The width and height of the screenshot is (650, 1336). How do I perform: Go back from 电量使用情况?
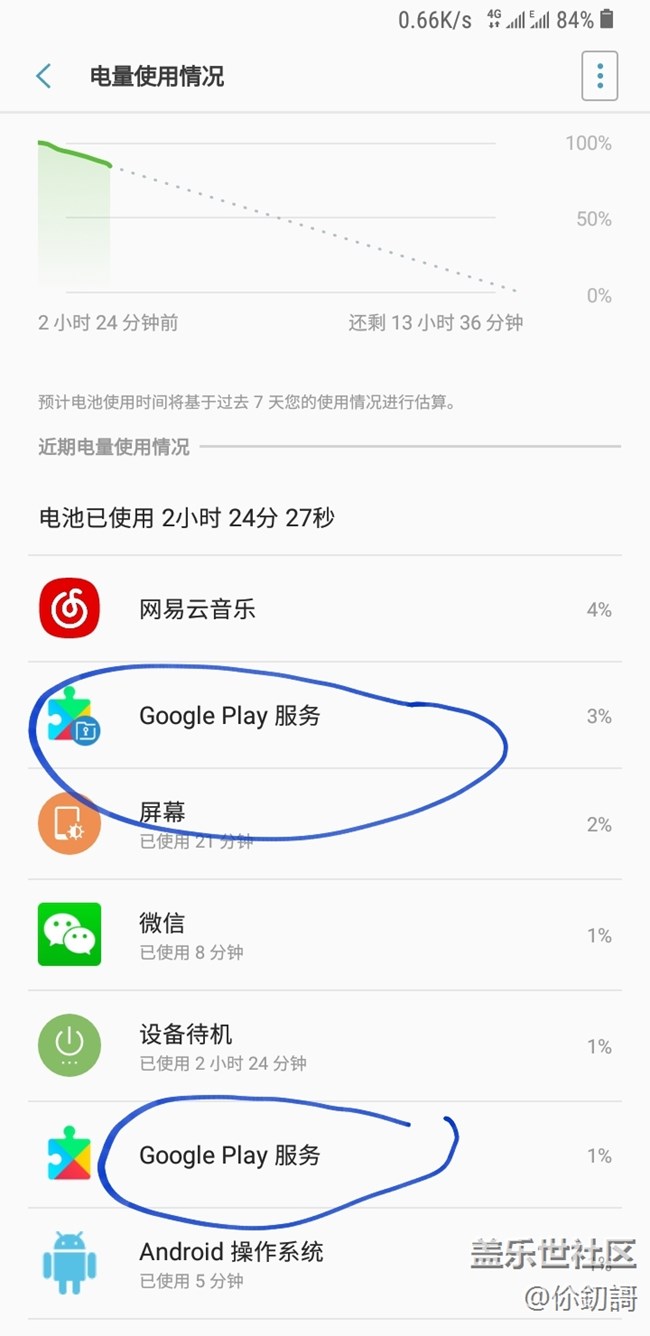click(43, 76)
